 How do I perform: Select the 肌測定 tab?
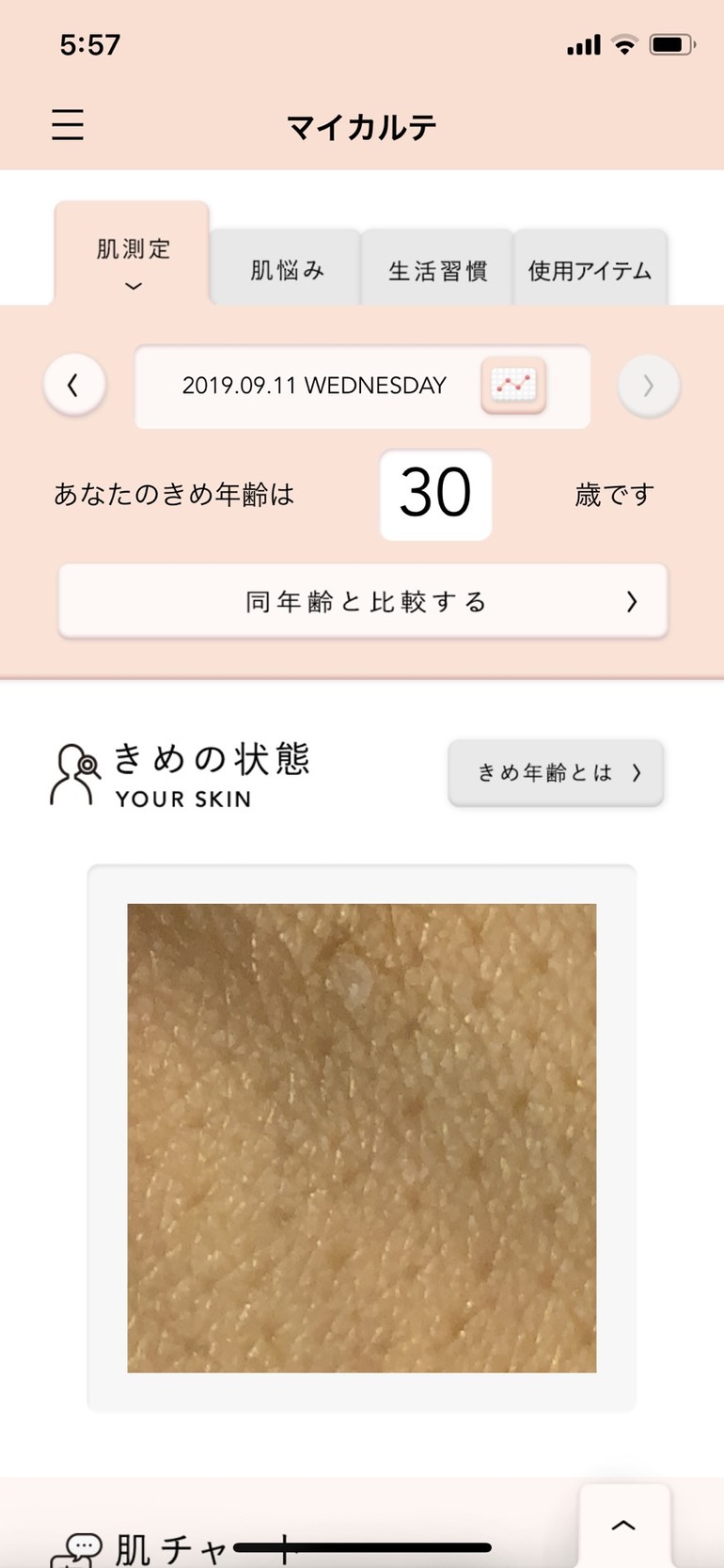pos(133,256)
